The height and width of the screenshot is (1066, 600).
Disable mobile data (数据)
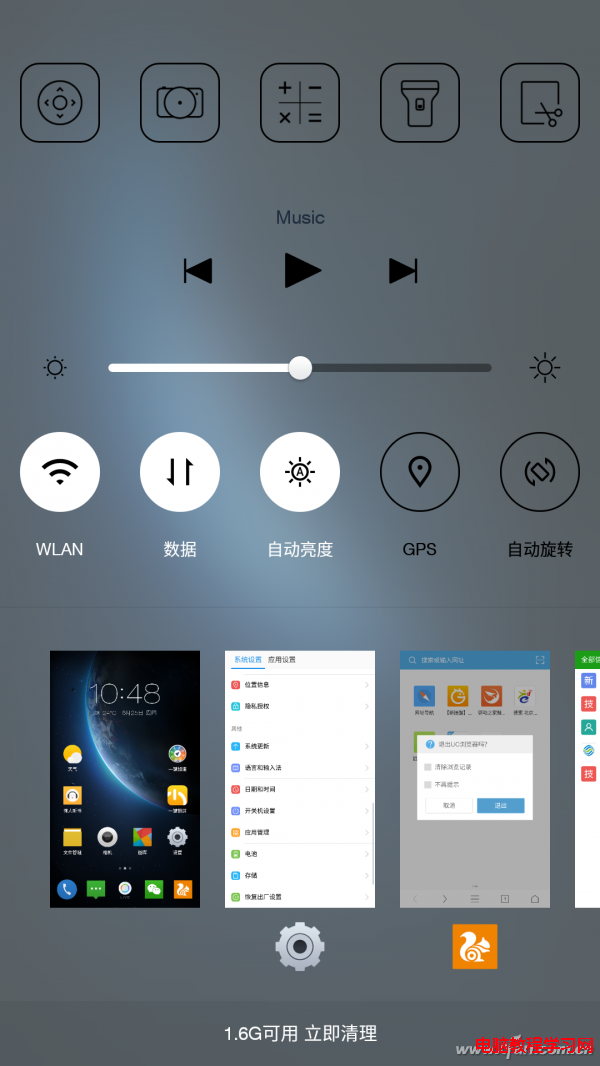click(180, 472)
